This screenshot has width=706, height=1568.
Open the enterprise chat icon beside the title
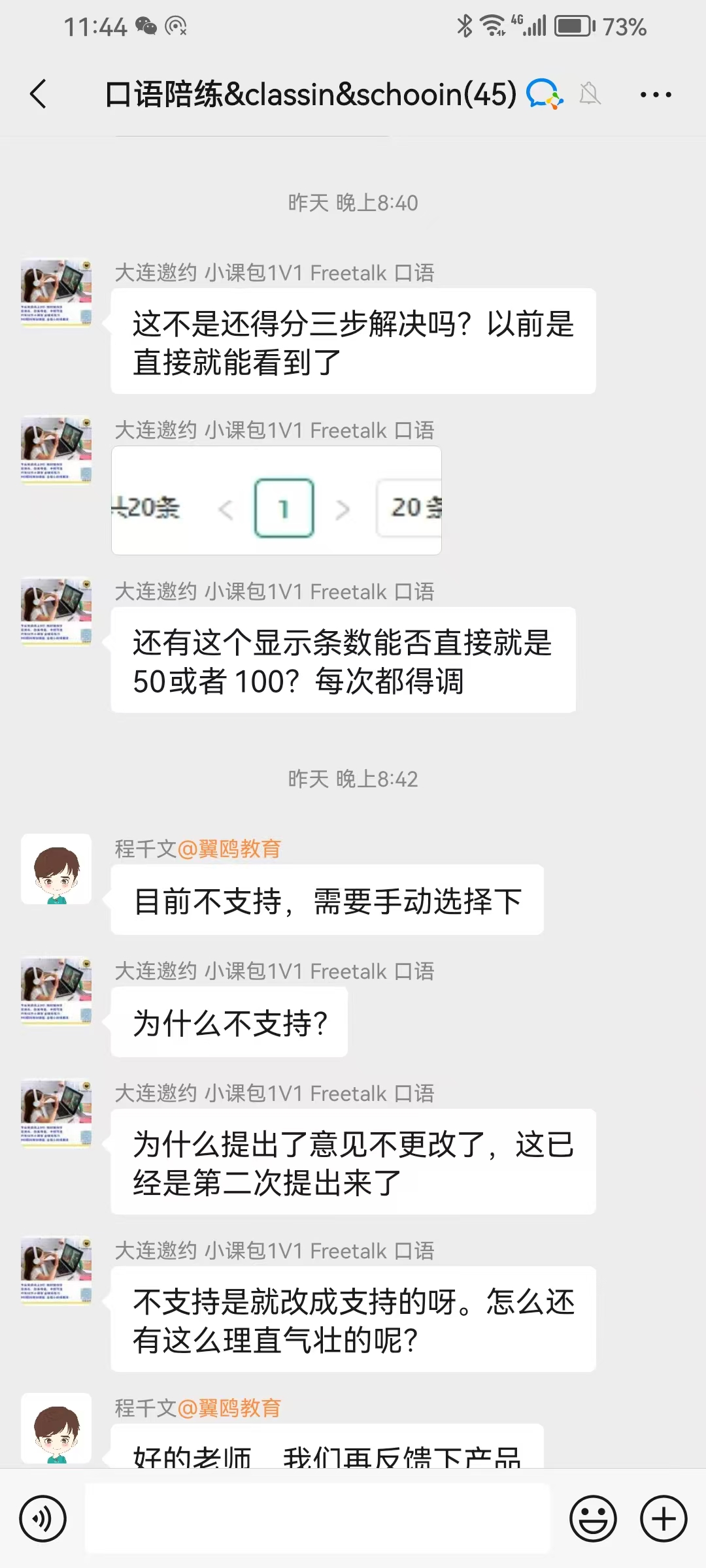545,94
